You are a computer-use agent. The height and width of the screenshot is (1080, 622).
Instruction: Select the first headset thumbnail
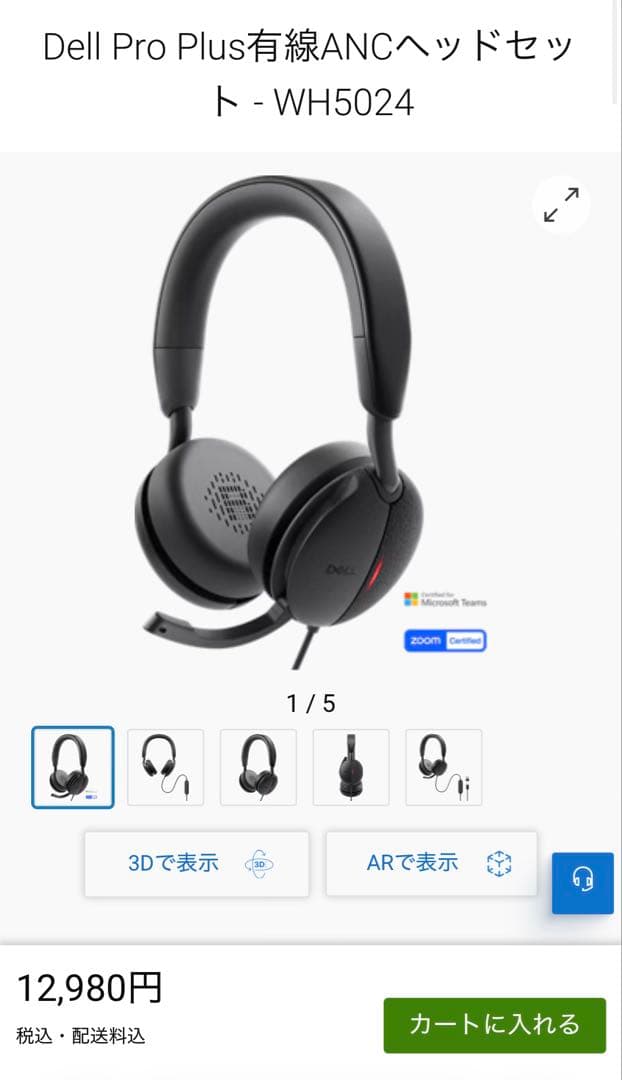pos(73,767)
